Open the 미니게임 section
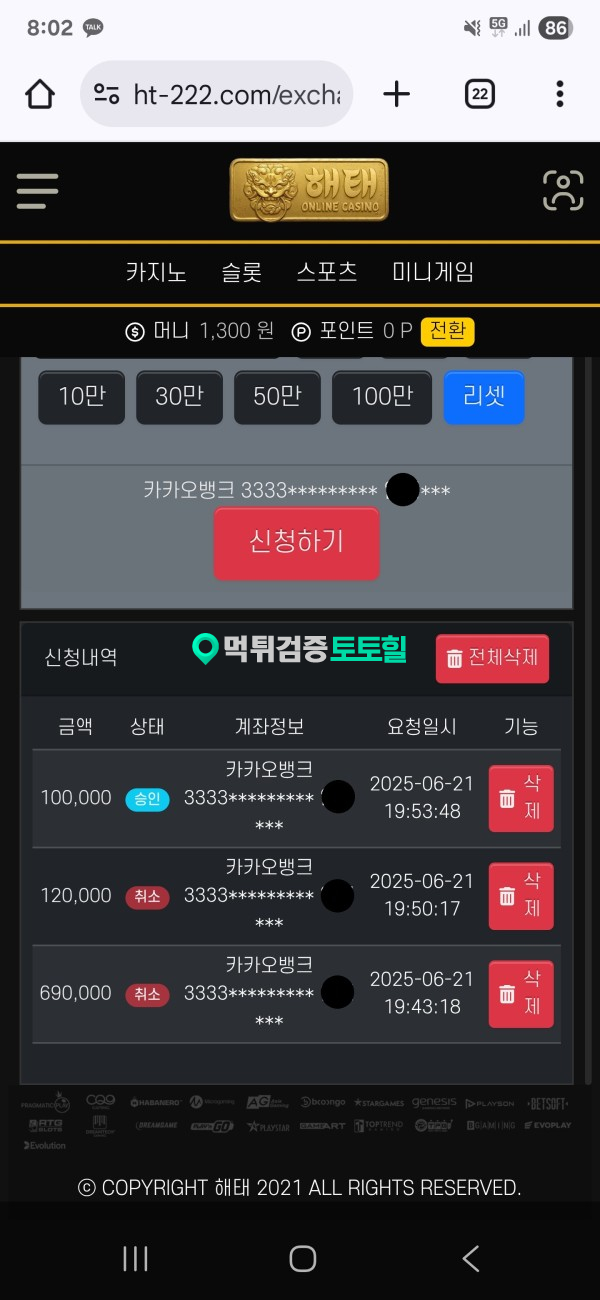Image resolution: width=600 pixels, height=1300 pixels. [433, 272]
